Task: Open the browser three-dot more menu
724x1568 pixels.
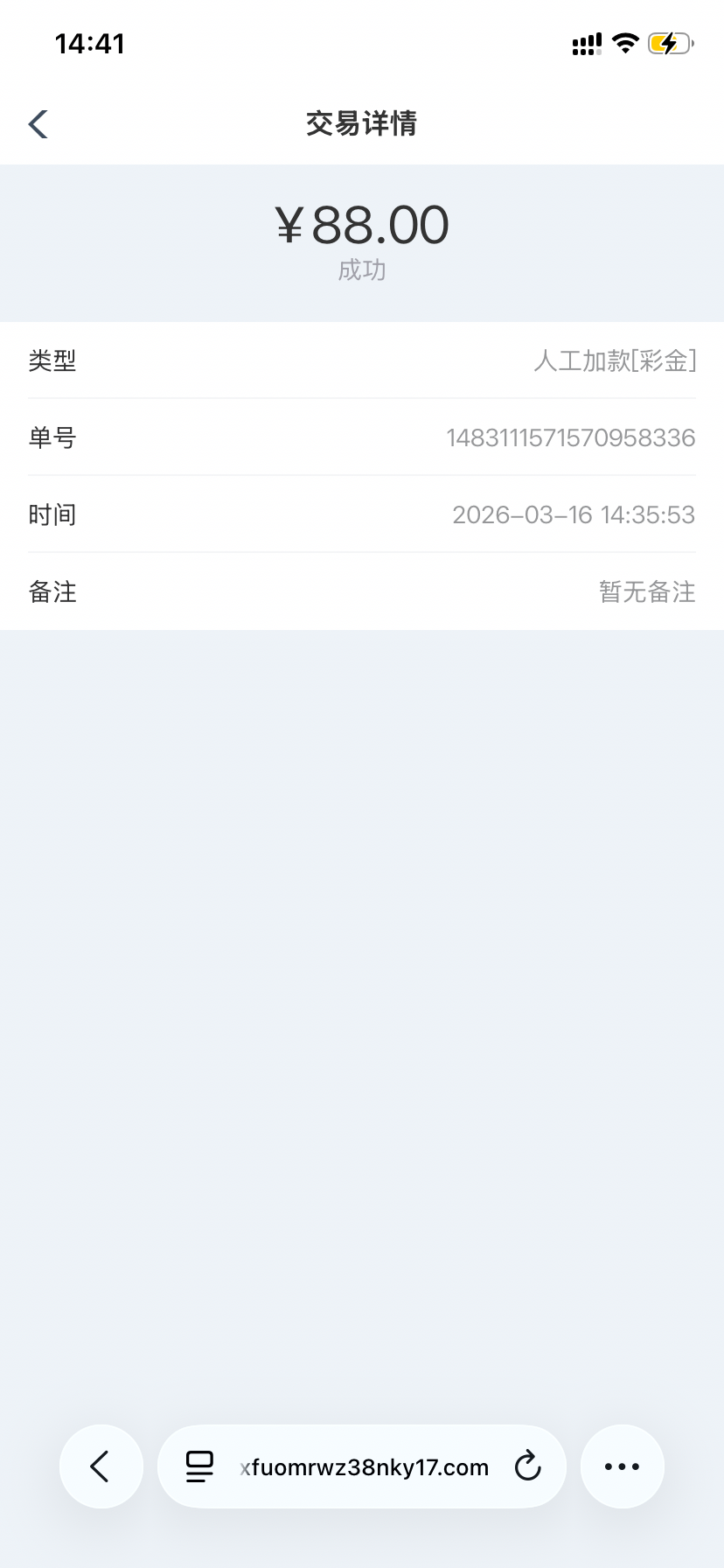Action: pyautogui.click(x=622, y=1466)
